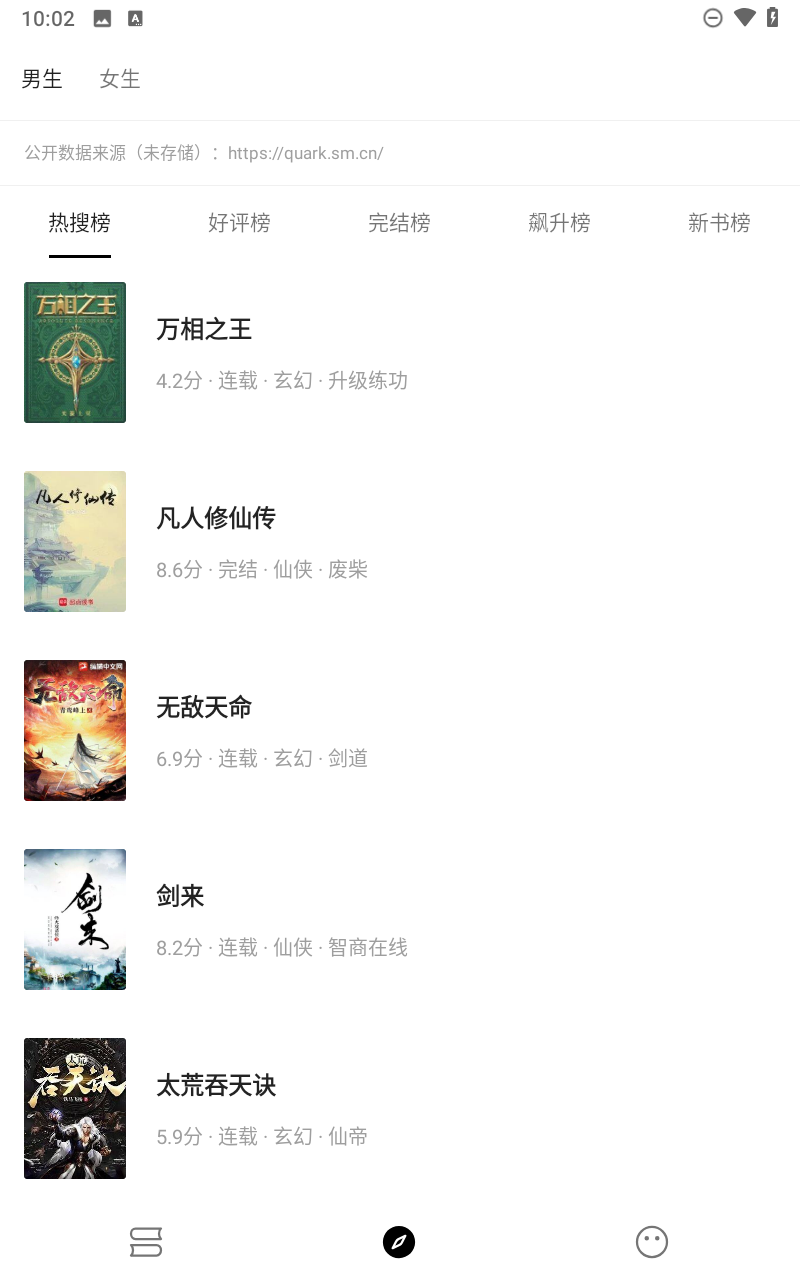Open the profile face icon tab
800x1280 pixels.
pos(652,1242)
